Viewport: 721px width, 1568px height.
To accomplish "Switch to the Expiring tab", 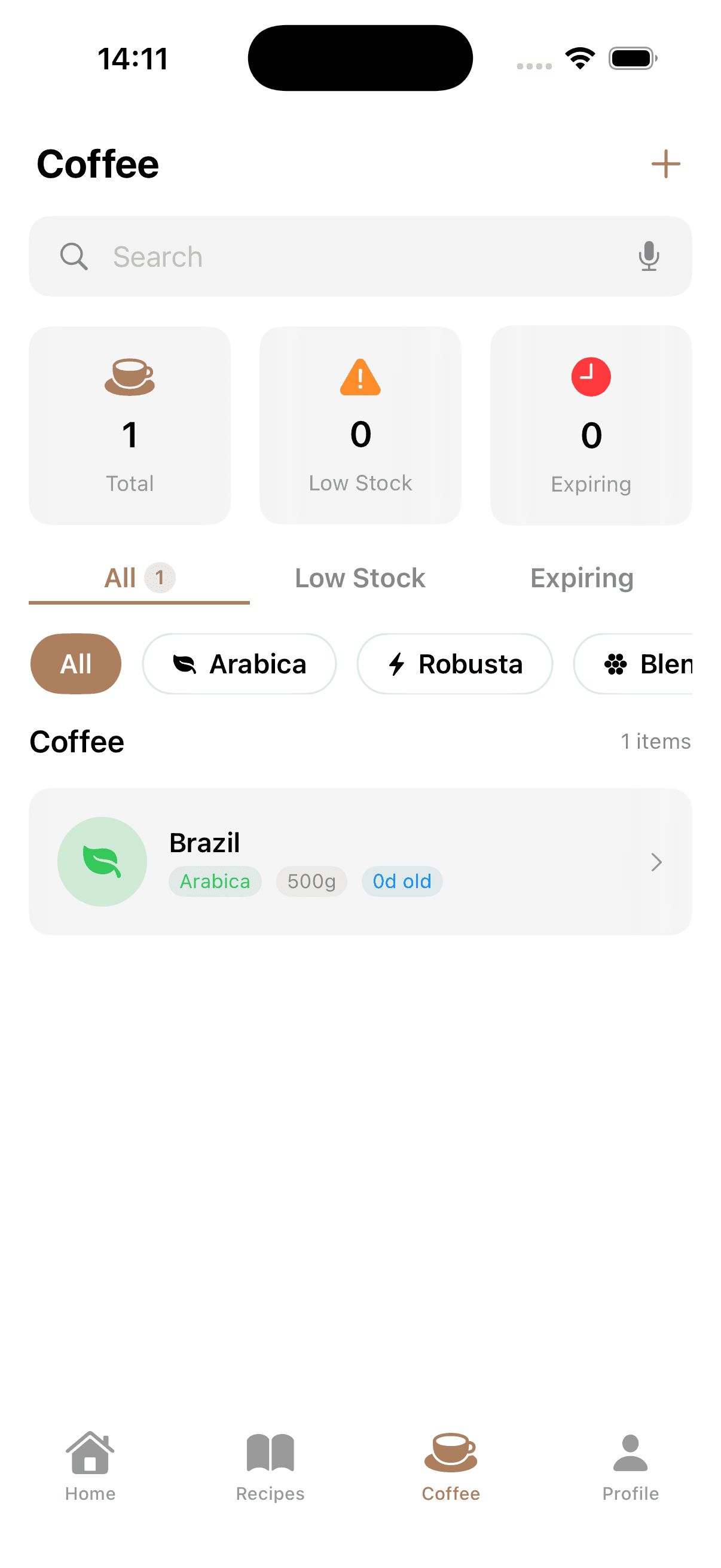I will tap(581, 578).
